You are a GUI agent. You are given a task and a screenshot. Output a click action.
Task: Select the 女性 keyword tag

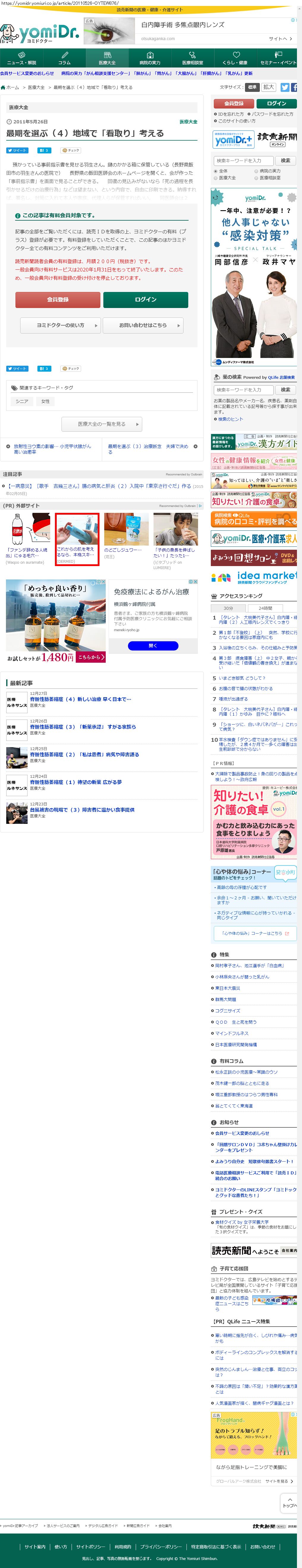[x=45, y=401]
